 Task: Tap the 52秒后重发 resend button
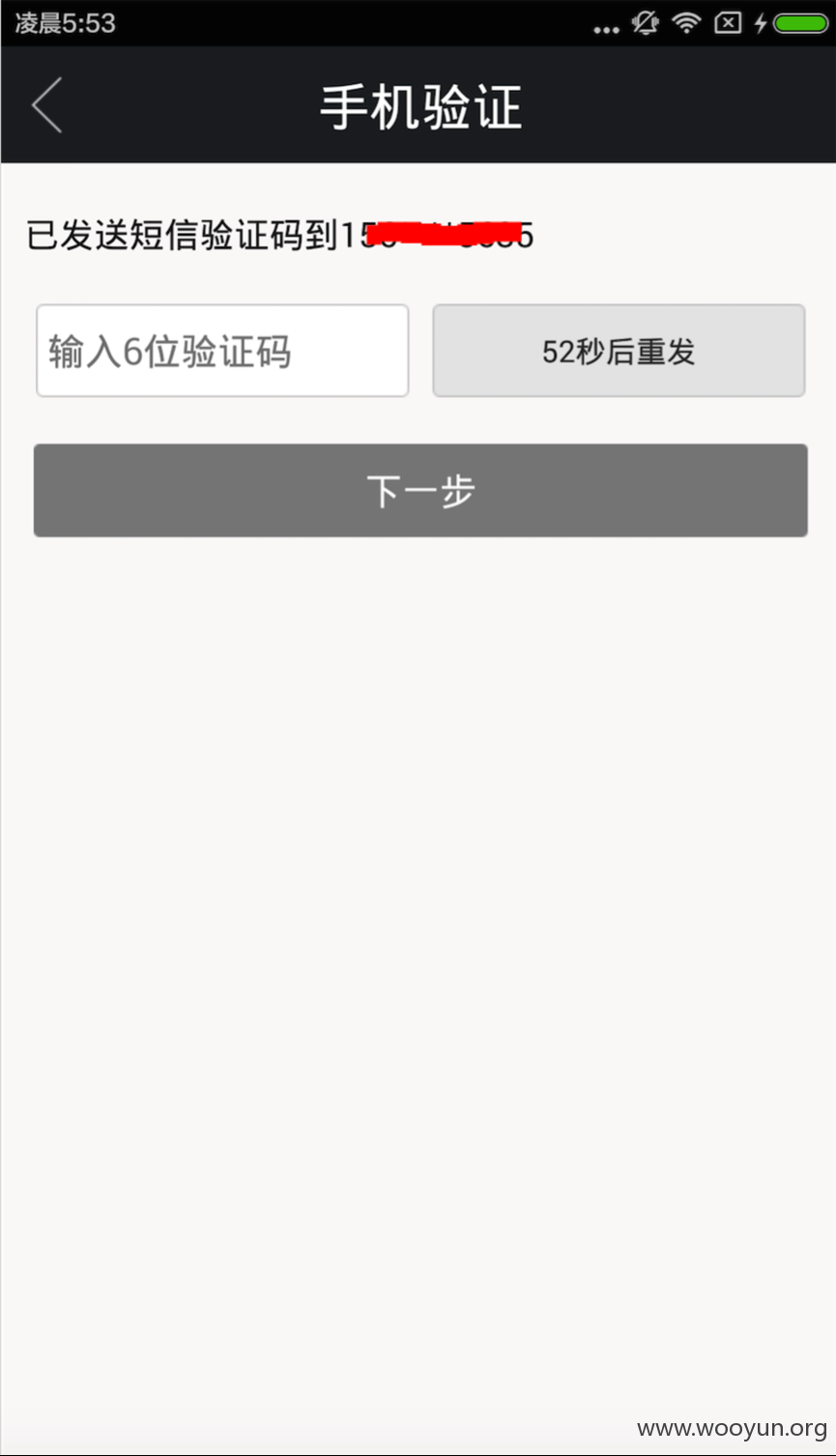click(x=619, y=351)
